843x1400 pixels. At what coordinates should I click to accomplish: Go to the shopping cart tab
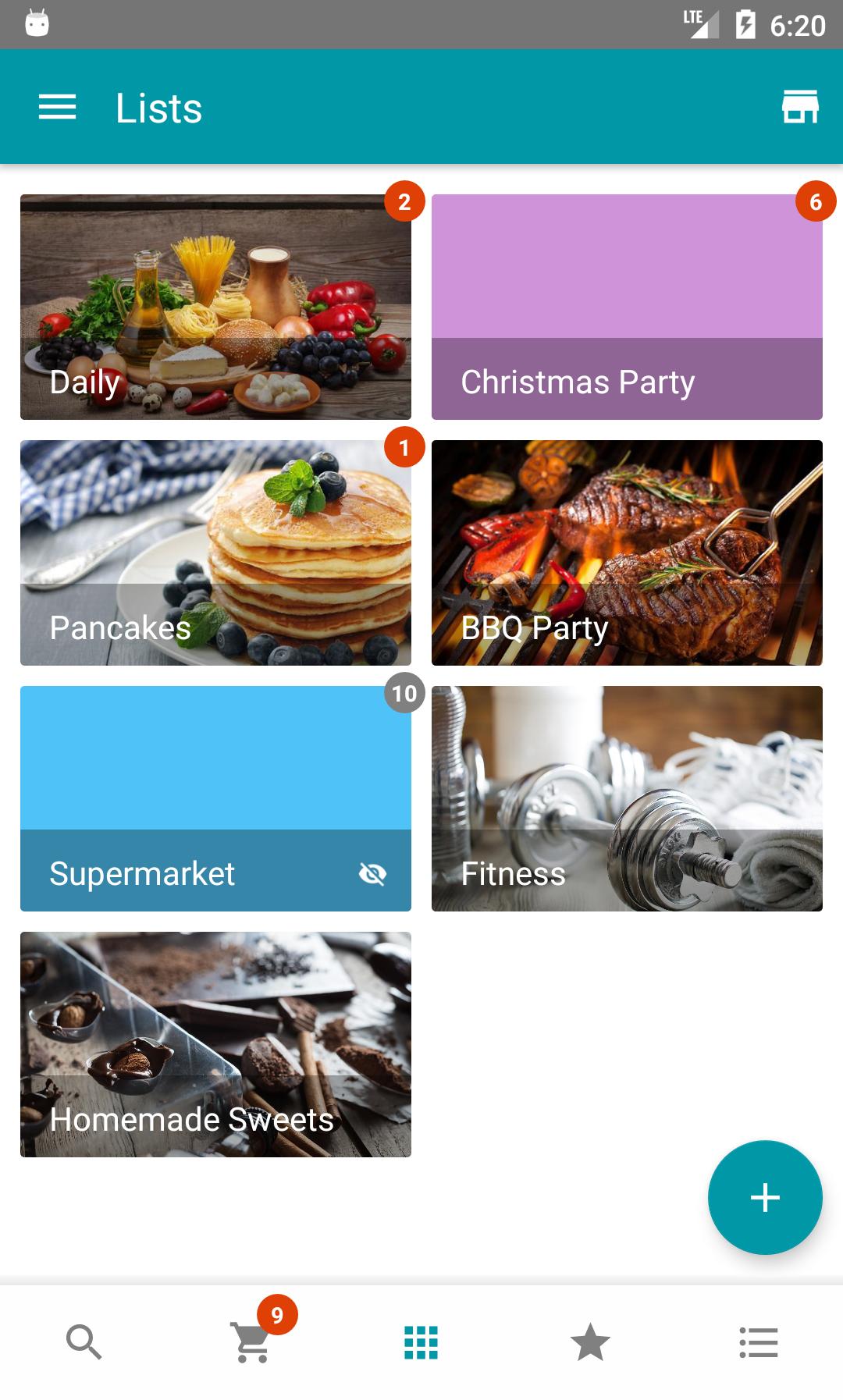(253, 1342)
